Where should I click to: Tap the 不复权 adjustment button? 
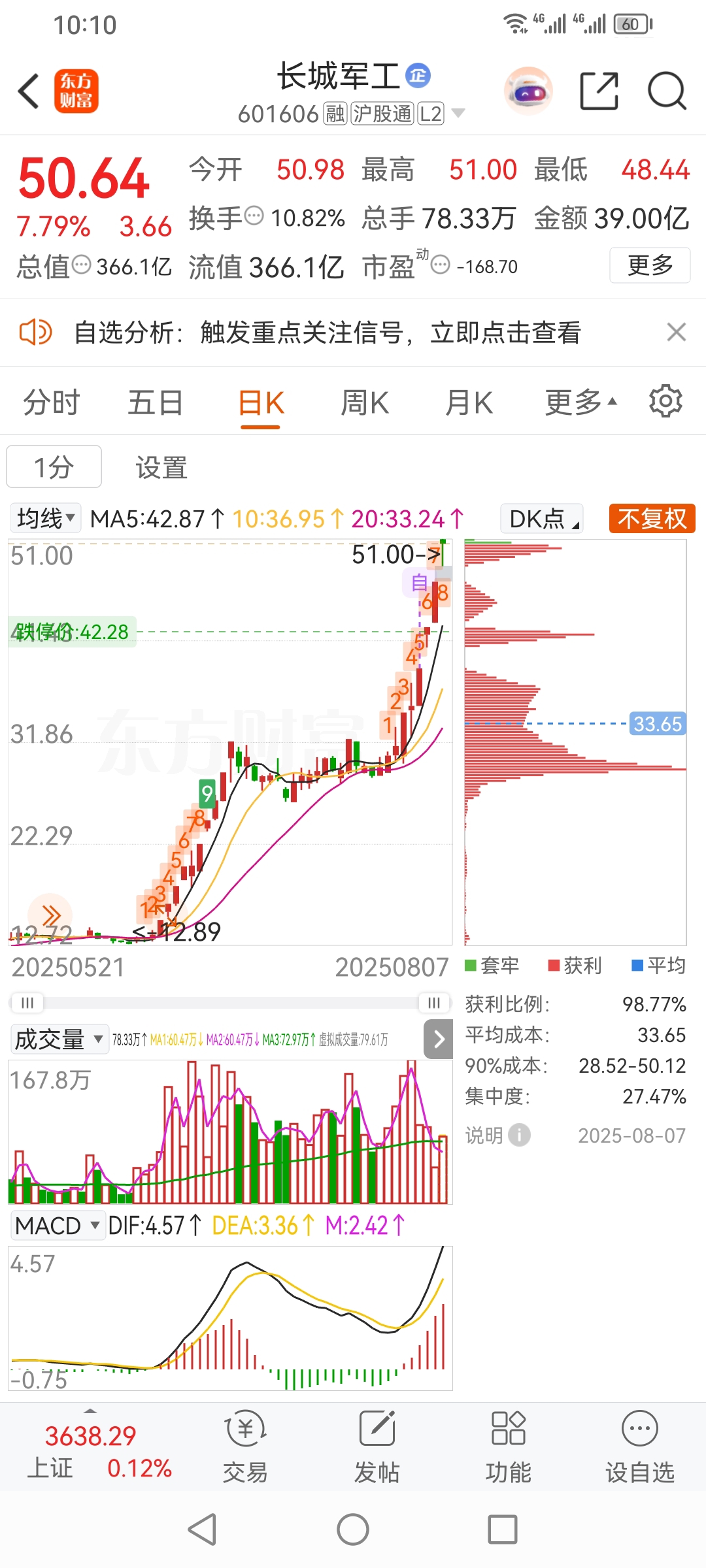click(x=652, y=519)
